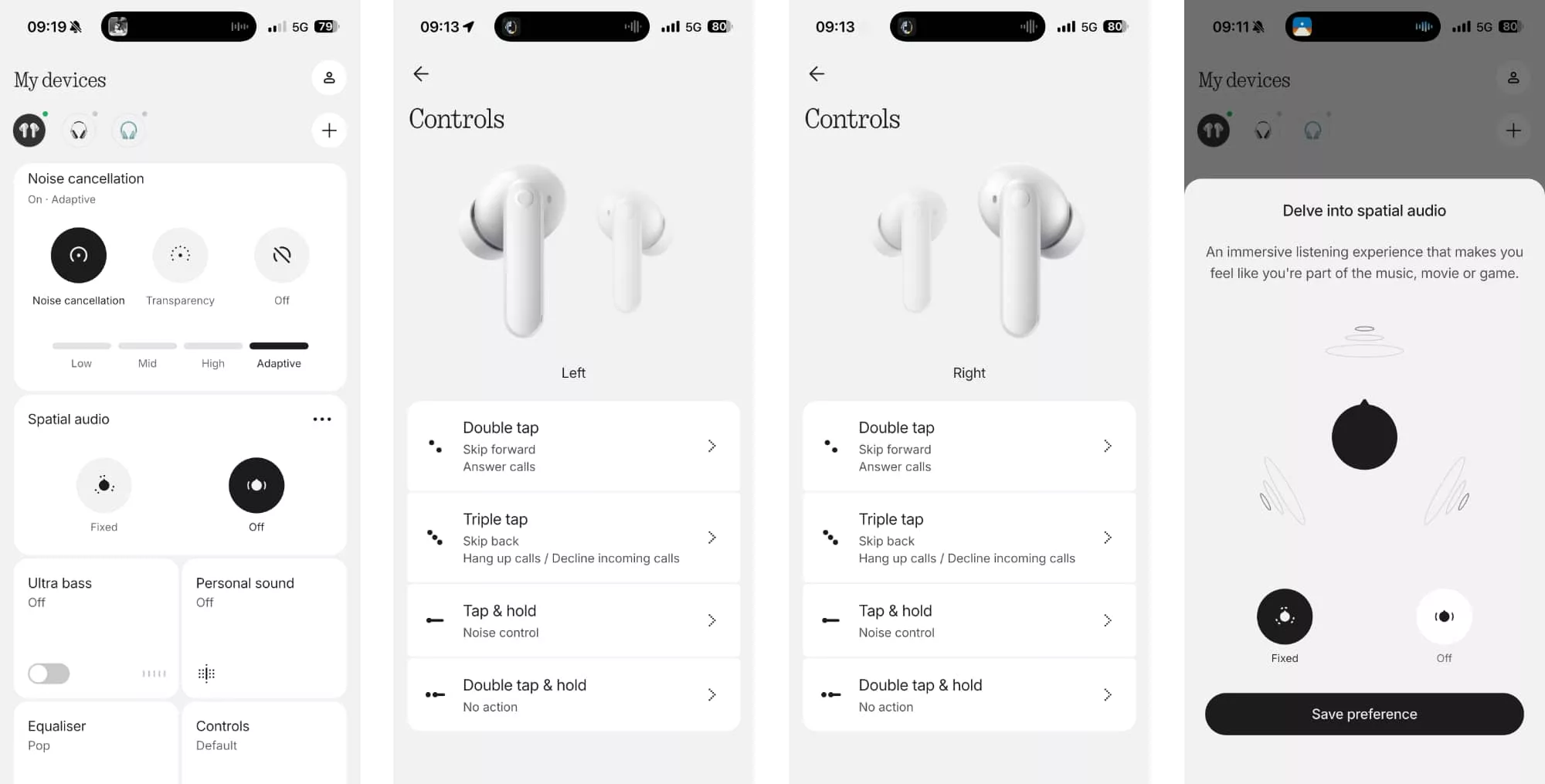Open Double tap settings for Left earbud
The image size is (1545, 784).
tap(573, 446)
